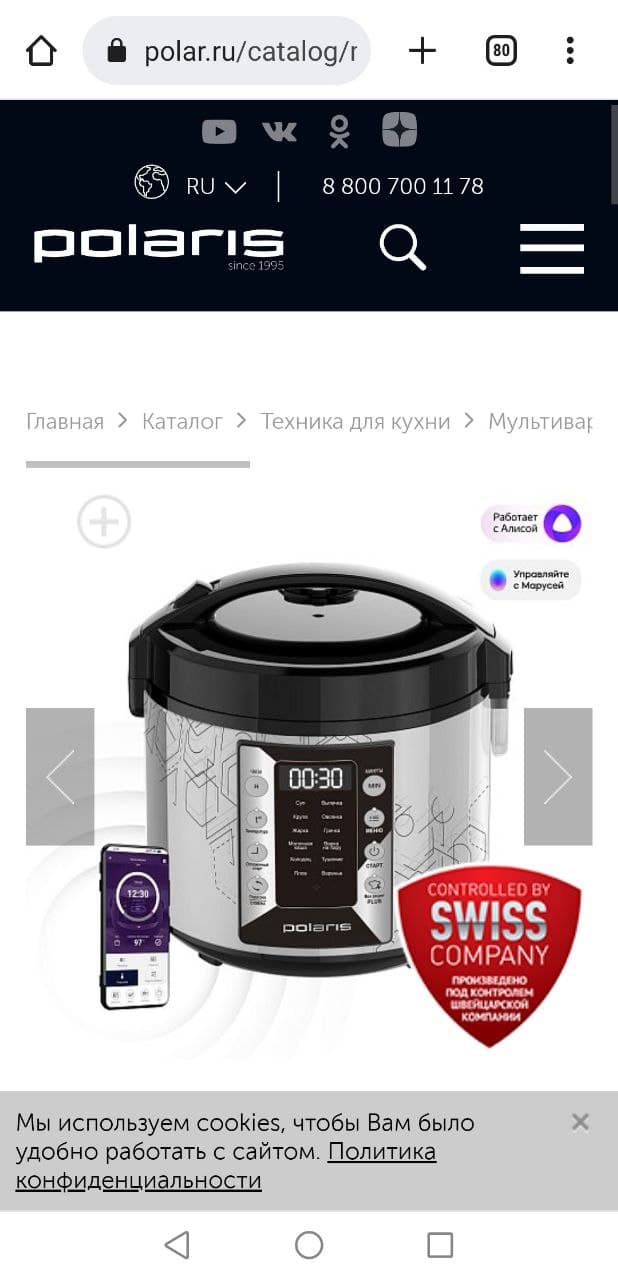Open the browser home page
Screen dimensions: 618x1280
(x=41, y=50)
